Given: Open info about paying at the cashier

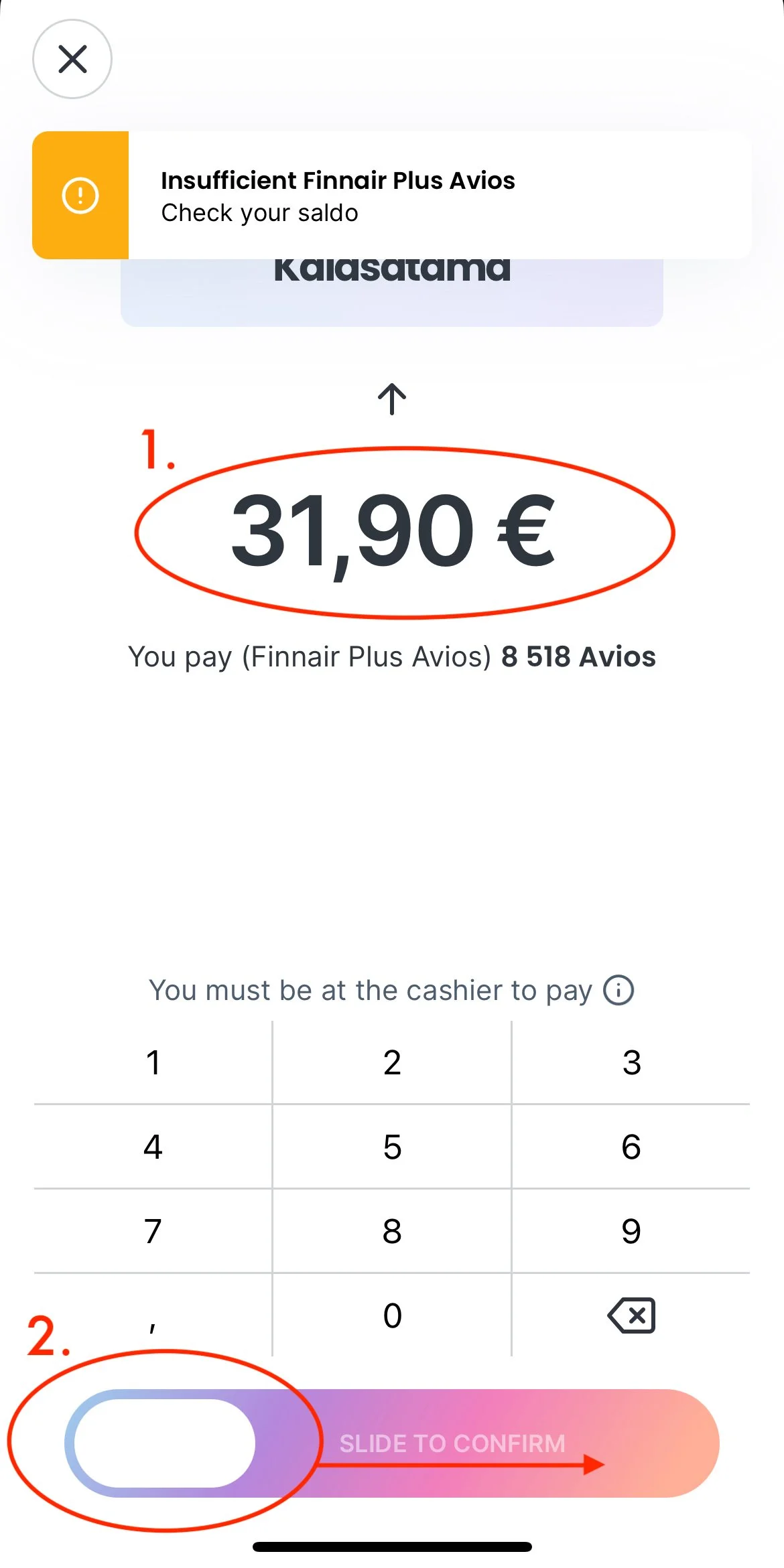Looking at the screenshot, I should point(618,990).
